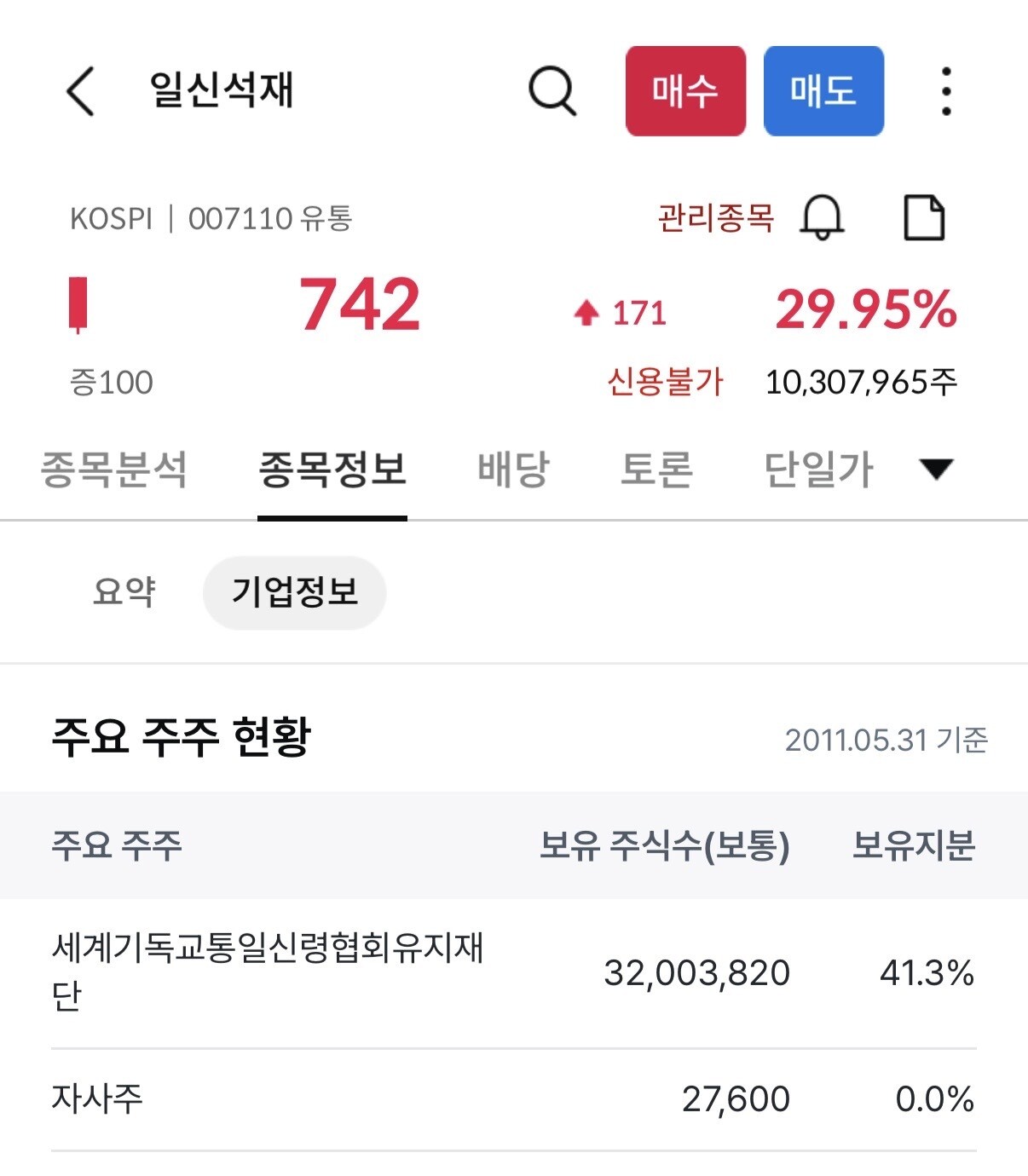Tap the blue 매도 sell button
The width and height of the screenshot is (1028, 1176).
coord(823,91)
